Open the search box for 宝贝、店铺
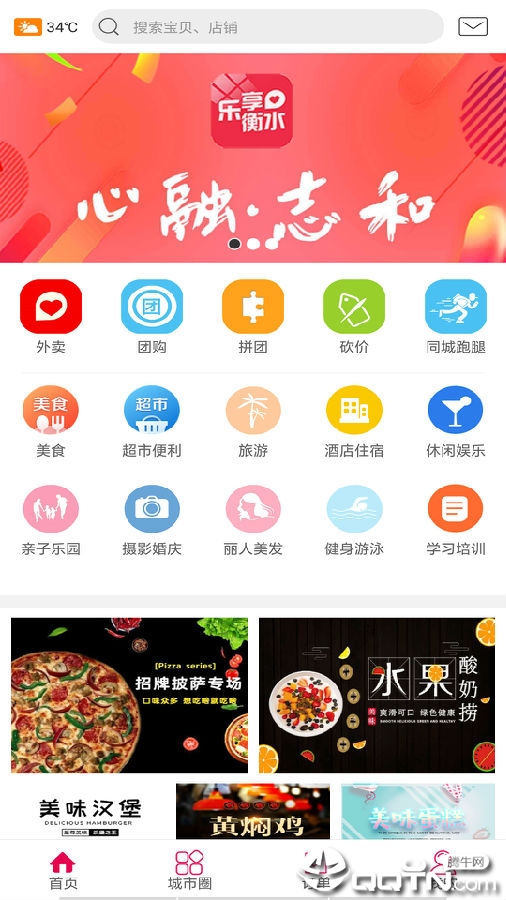Screen dimensions: 506x900 point(268,26)
